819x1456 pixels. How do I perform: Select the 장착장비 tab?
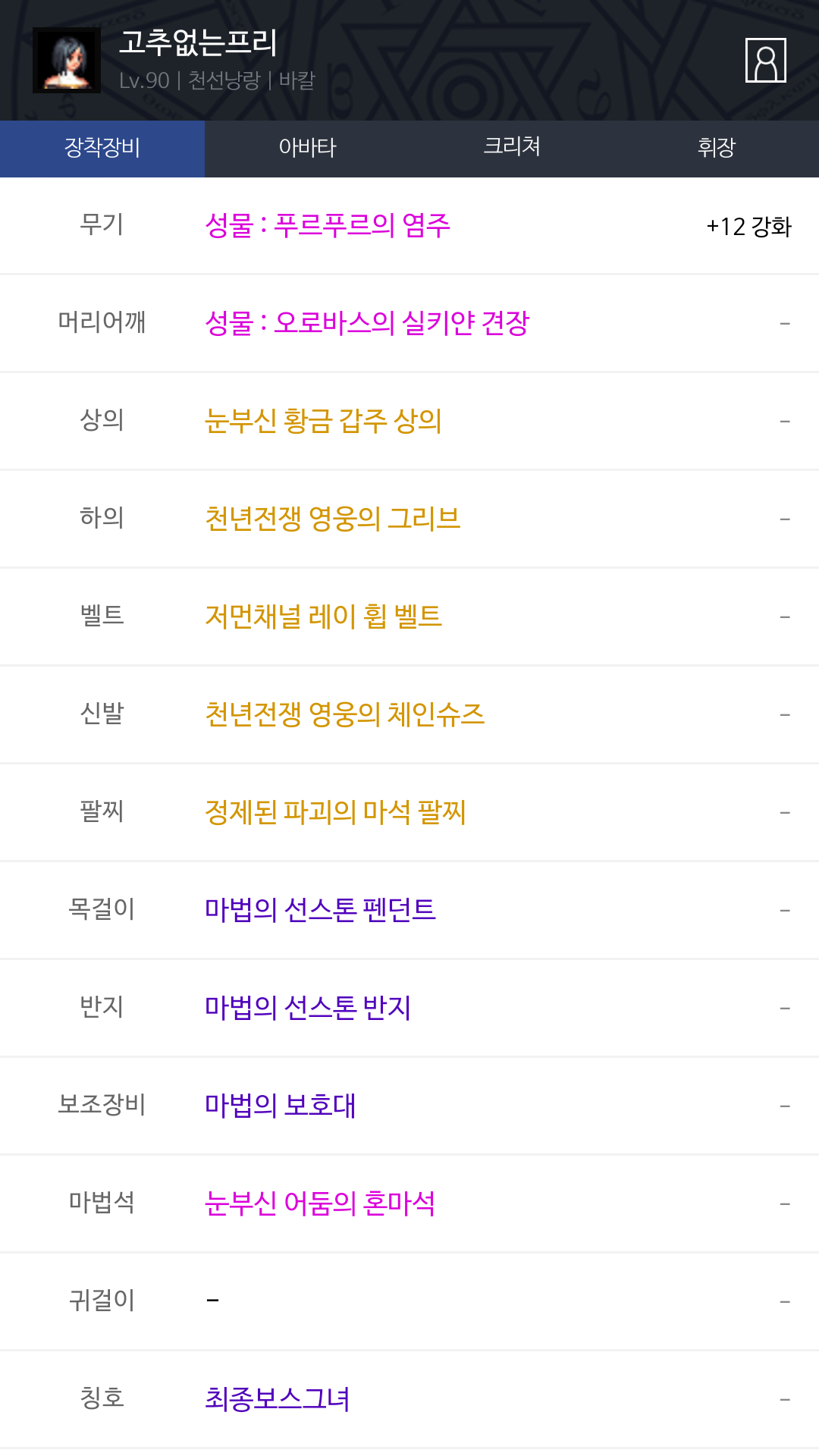[x=102, y=148]
